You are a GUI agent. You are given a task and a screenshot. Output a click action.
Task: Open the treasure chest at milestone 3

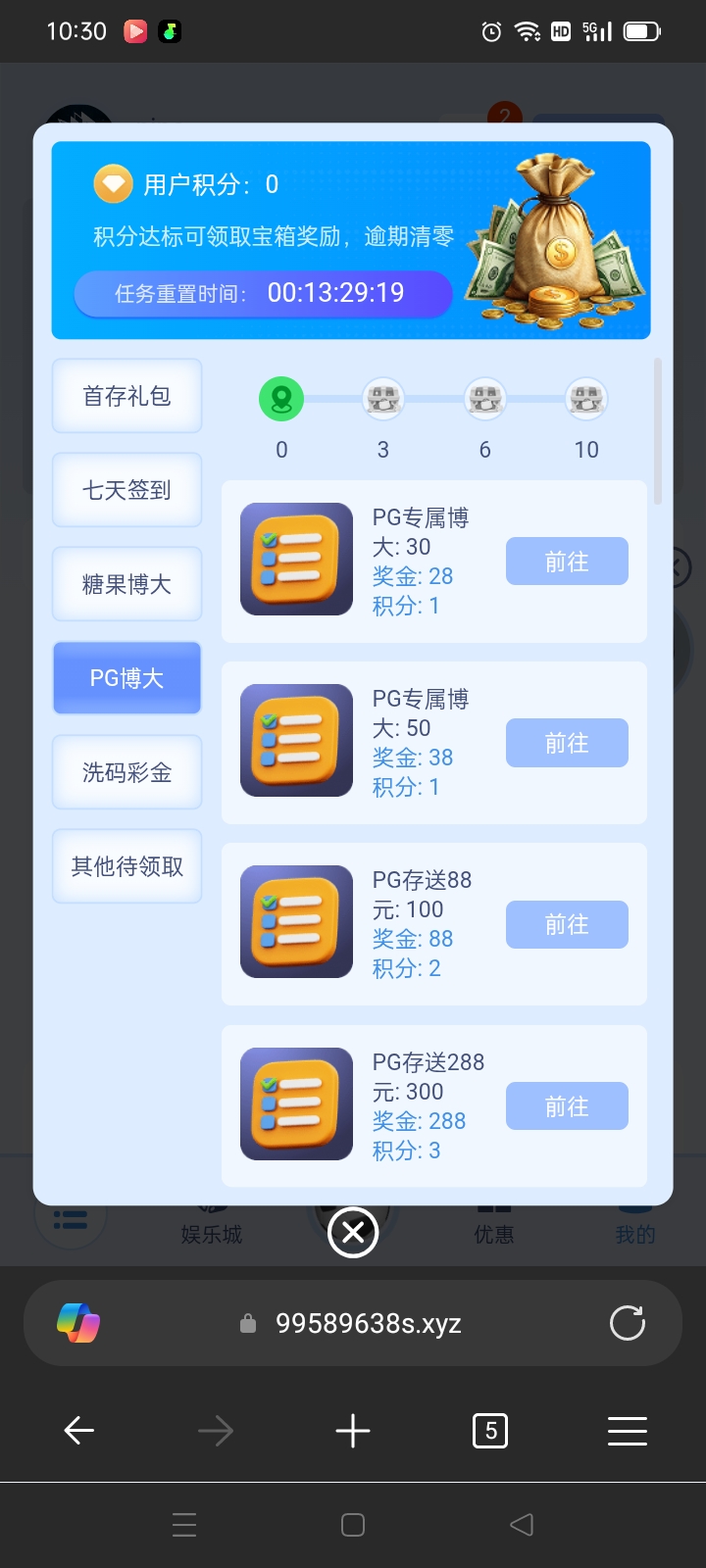(383, 399)
